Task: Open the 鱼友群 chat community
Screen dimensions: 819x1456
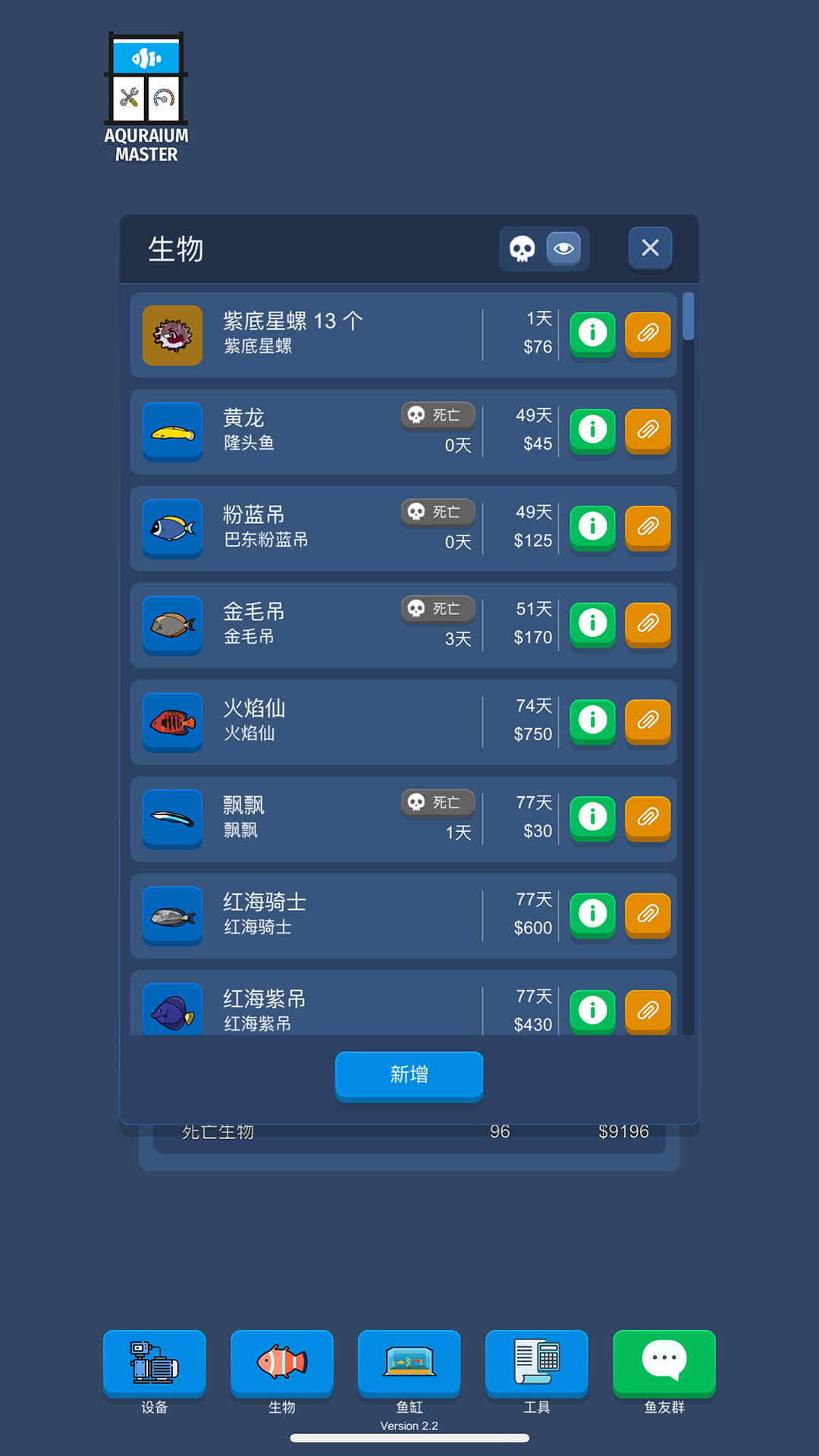Action: 664,1365
